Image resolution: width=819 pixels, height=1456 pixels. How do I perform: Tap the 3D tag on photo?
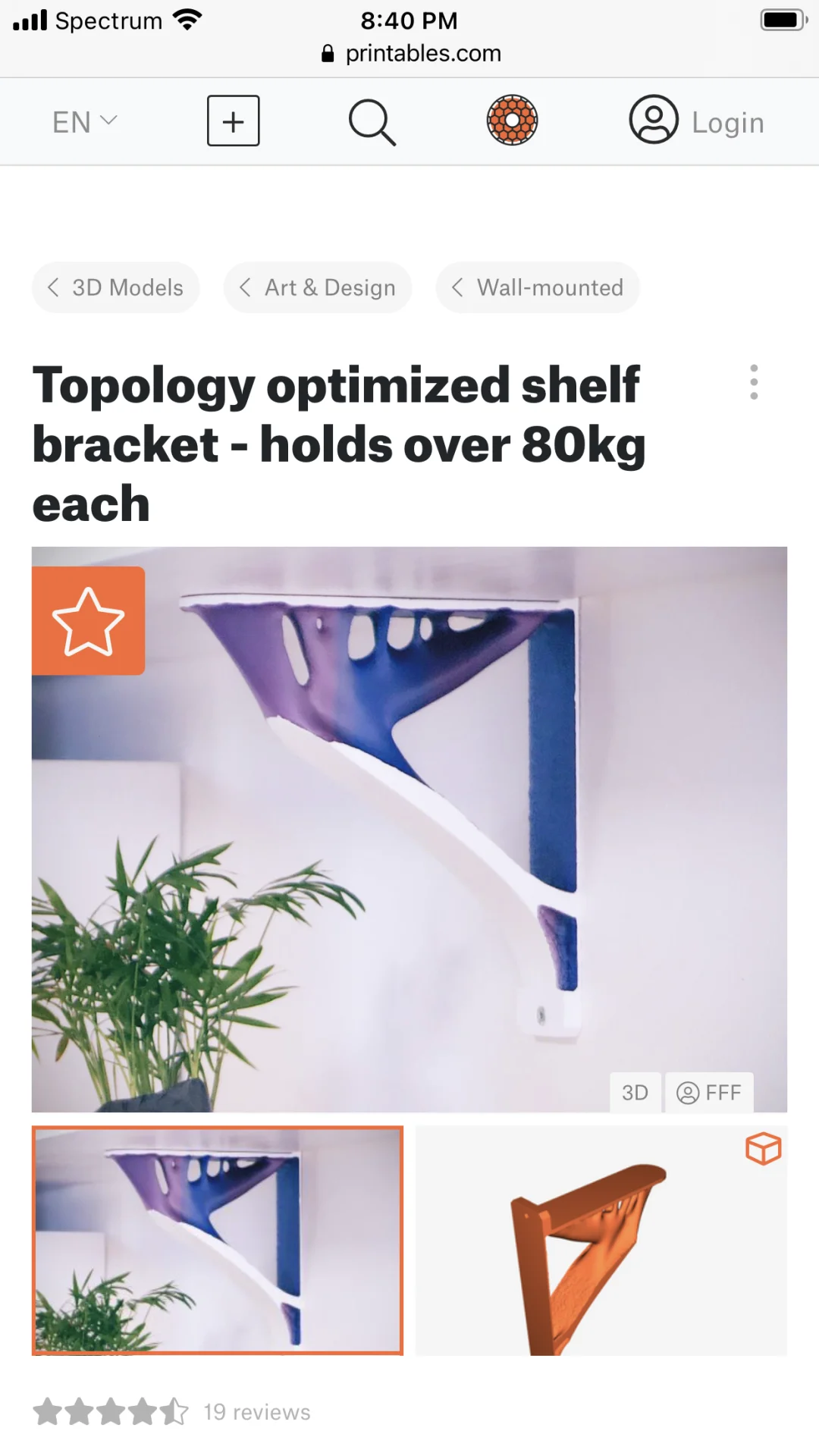coord(635,1093)
